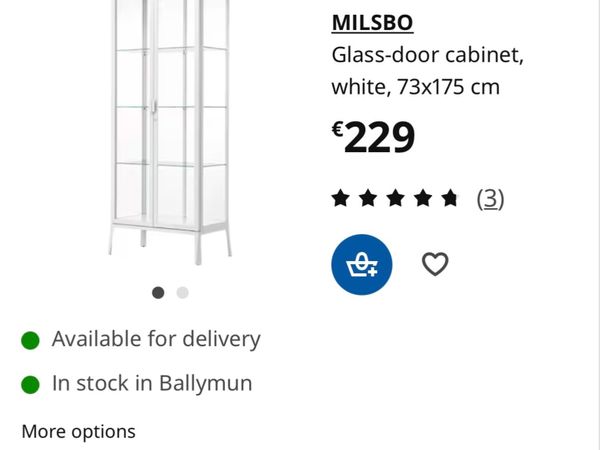View the 3 customer reviews
This screenshot has height=450, width=600.
[489, 198]
